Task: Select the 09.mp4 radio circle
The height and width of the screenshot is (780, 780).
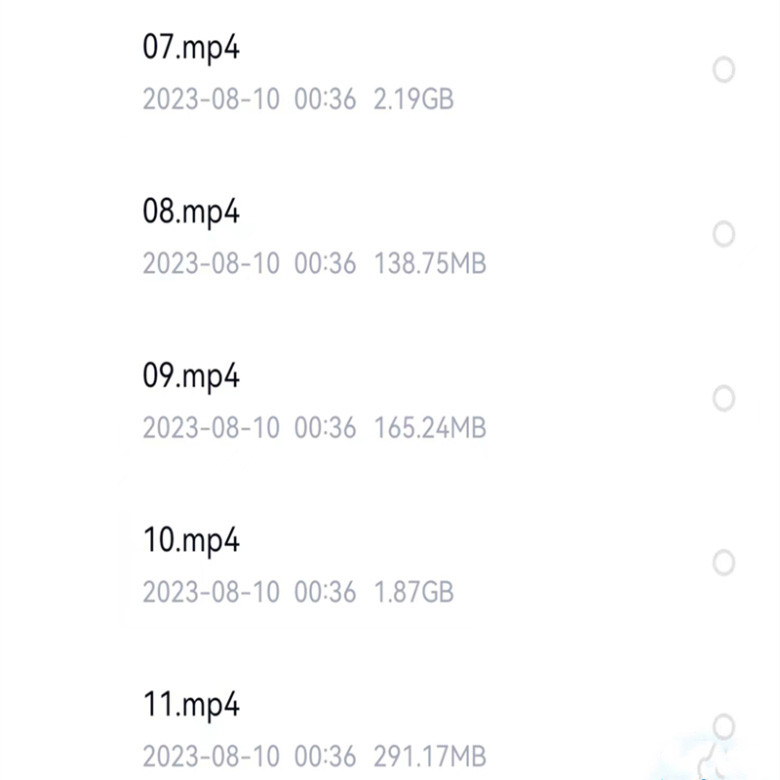Action: [x=723, y=398]
